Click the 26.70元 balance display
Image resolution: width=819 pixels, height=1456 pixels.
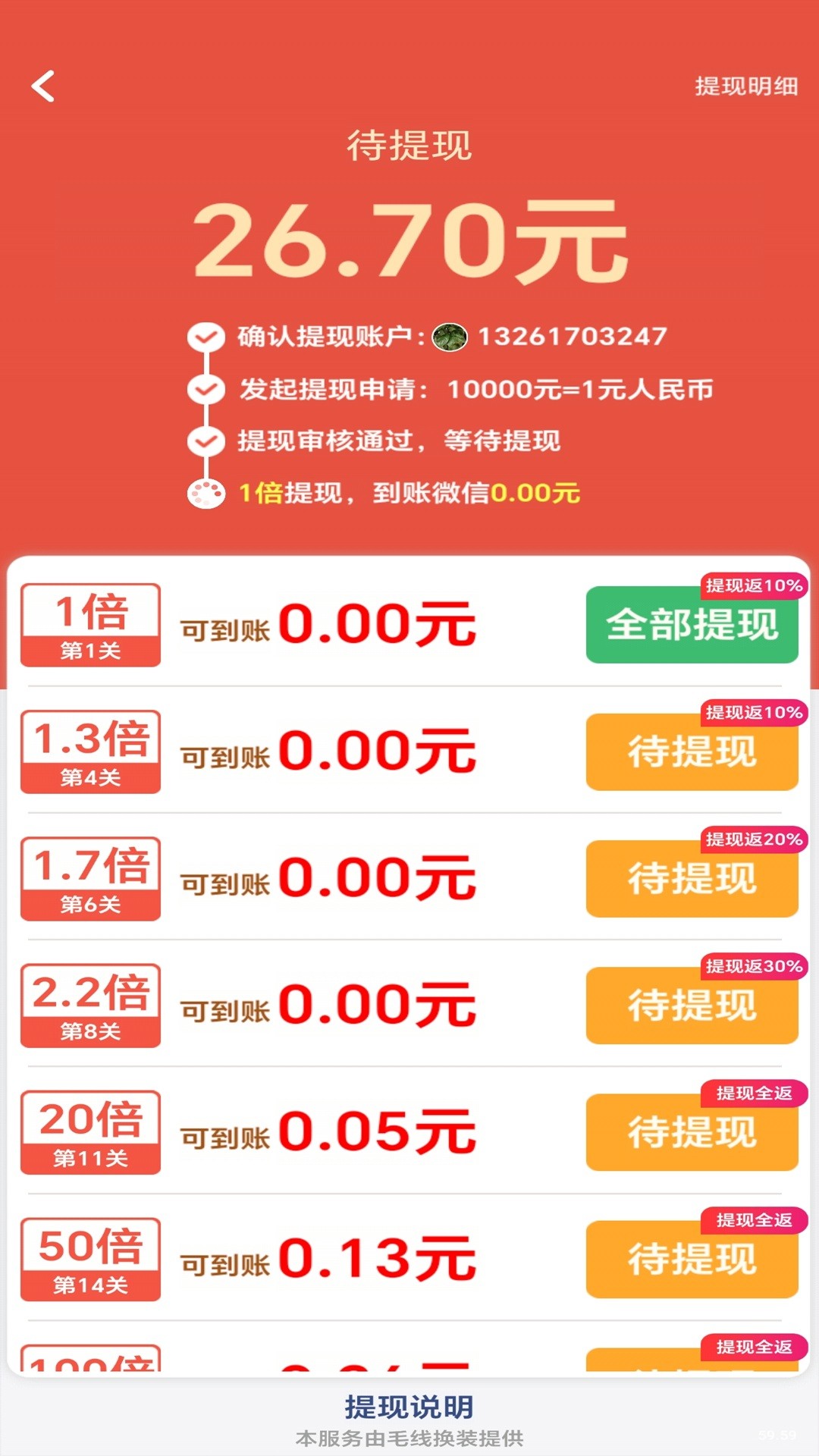(409, 243)
